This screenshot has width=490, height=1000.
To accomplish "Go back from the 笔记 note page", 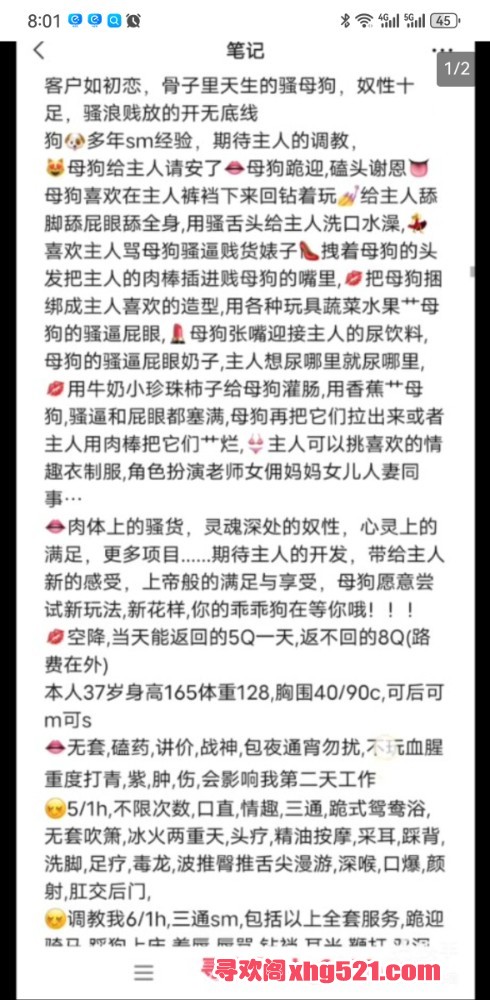I will point(39,51).
